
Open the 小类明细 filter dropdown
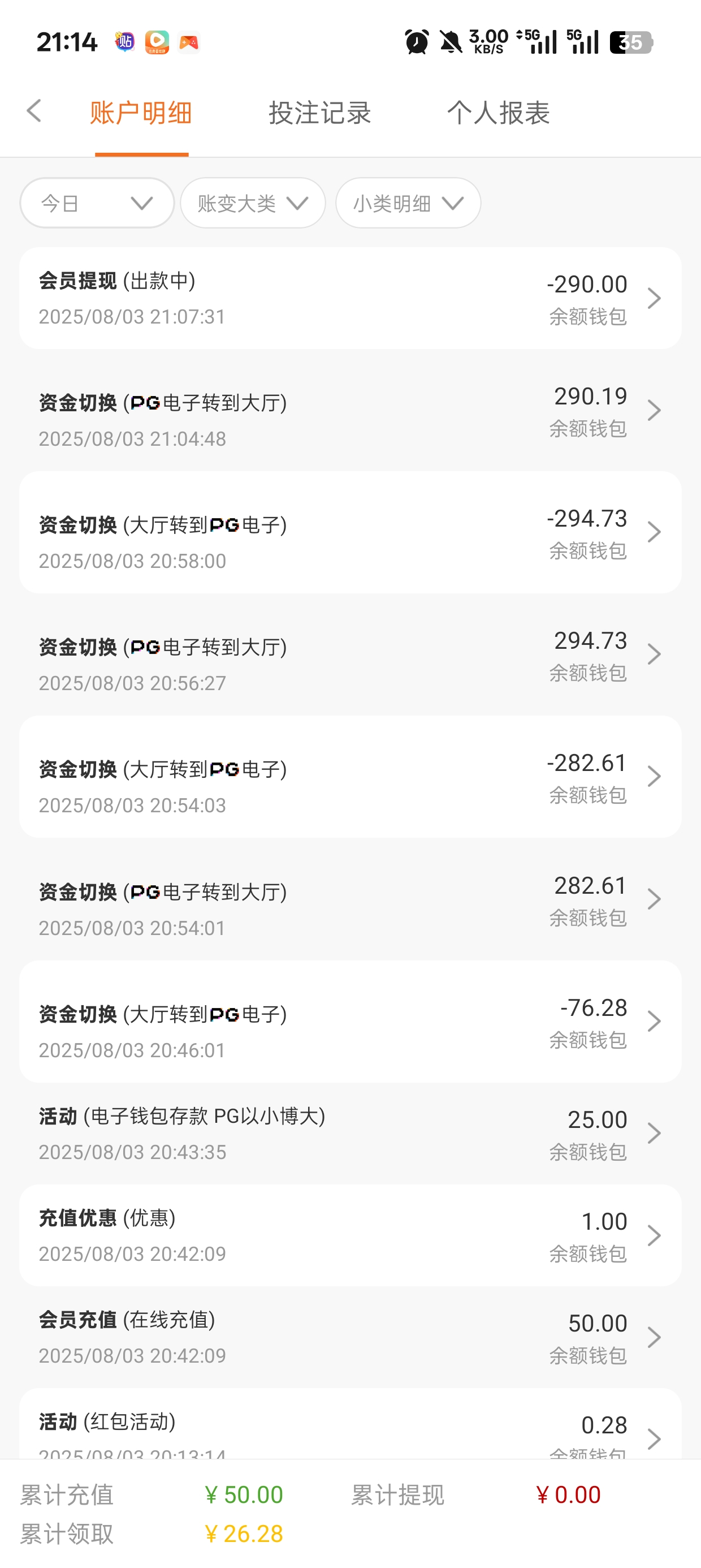[408, 203]
